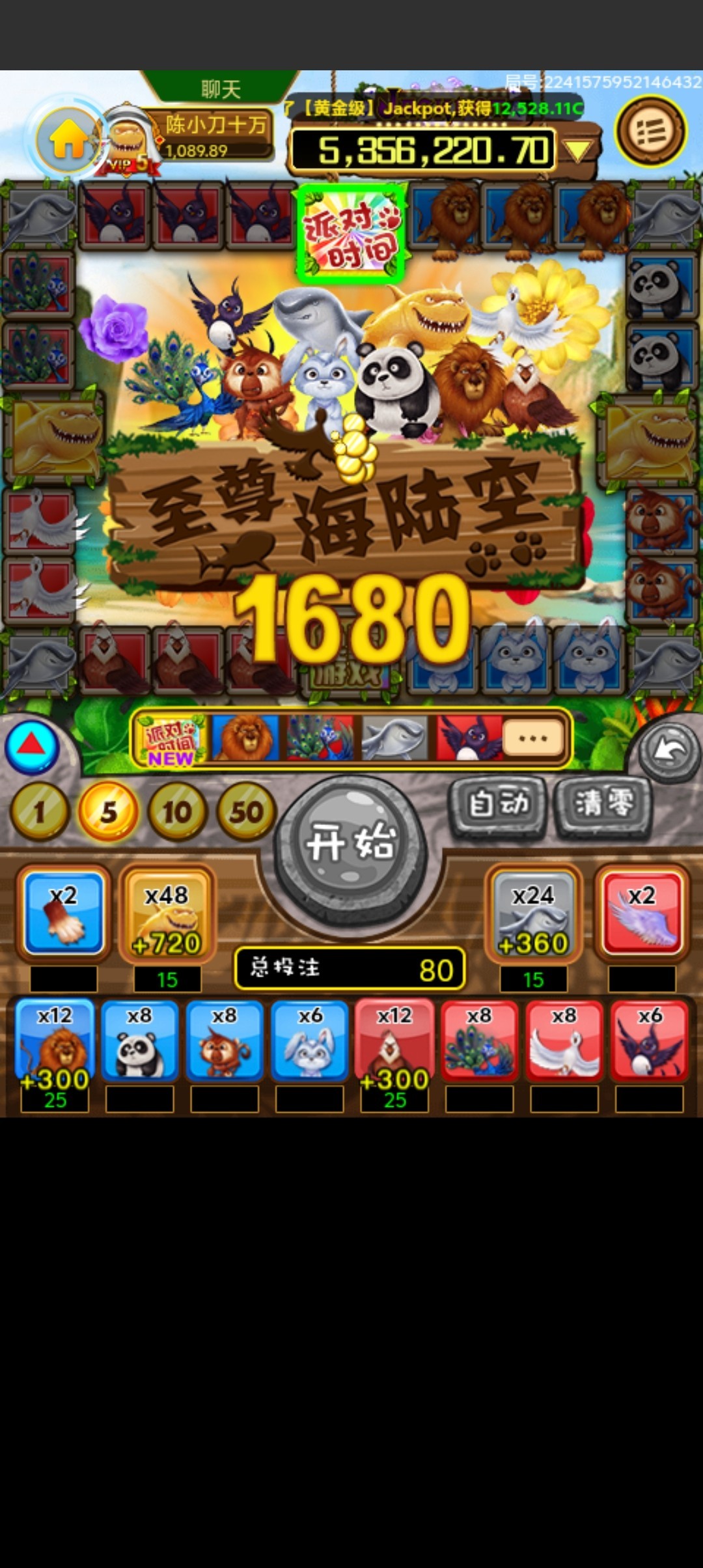Bet on the x48 golden shark
The height and width of the screenshot is (1568, 703).
click(x=167, y=914)
